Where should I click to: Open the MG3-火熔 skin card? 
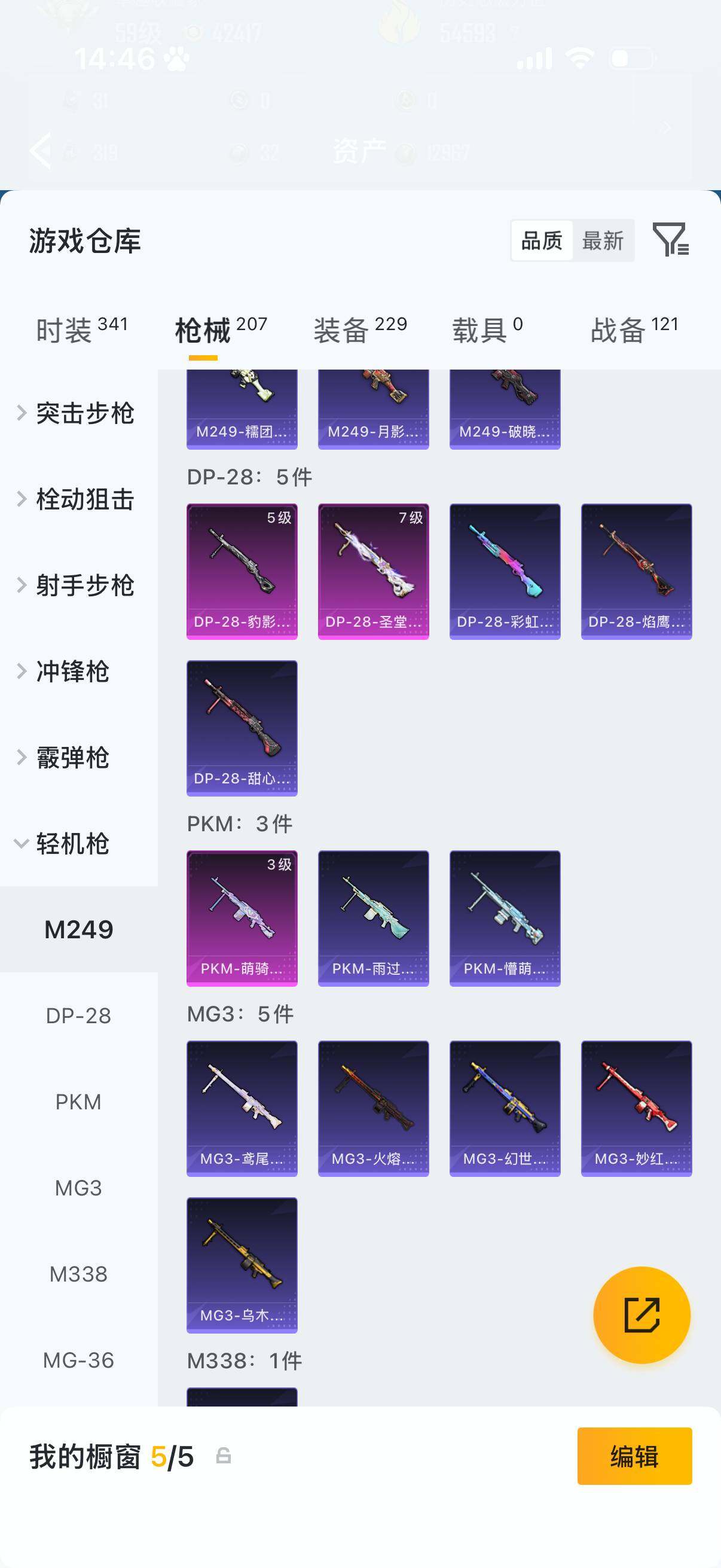coord(373,1108)
